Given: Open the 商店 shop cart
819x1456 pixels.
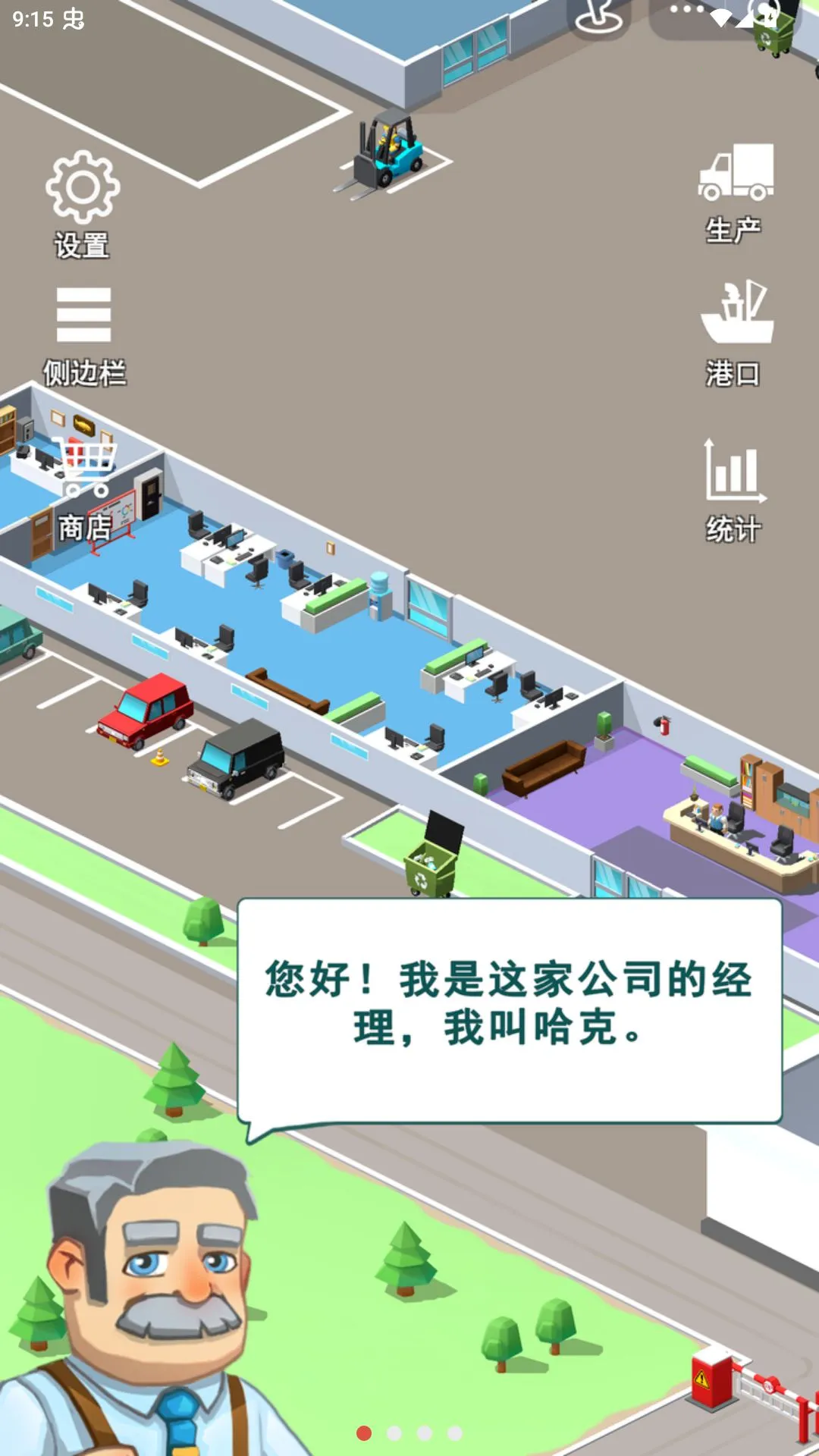Looking at the screenshot, I should (x=85, y=489).
